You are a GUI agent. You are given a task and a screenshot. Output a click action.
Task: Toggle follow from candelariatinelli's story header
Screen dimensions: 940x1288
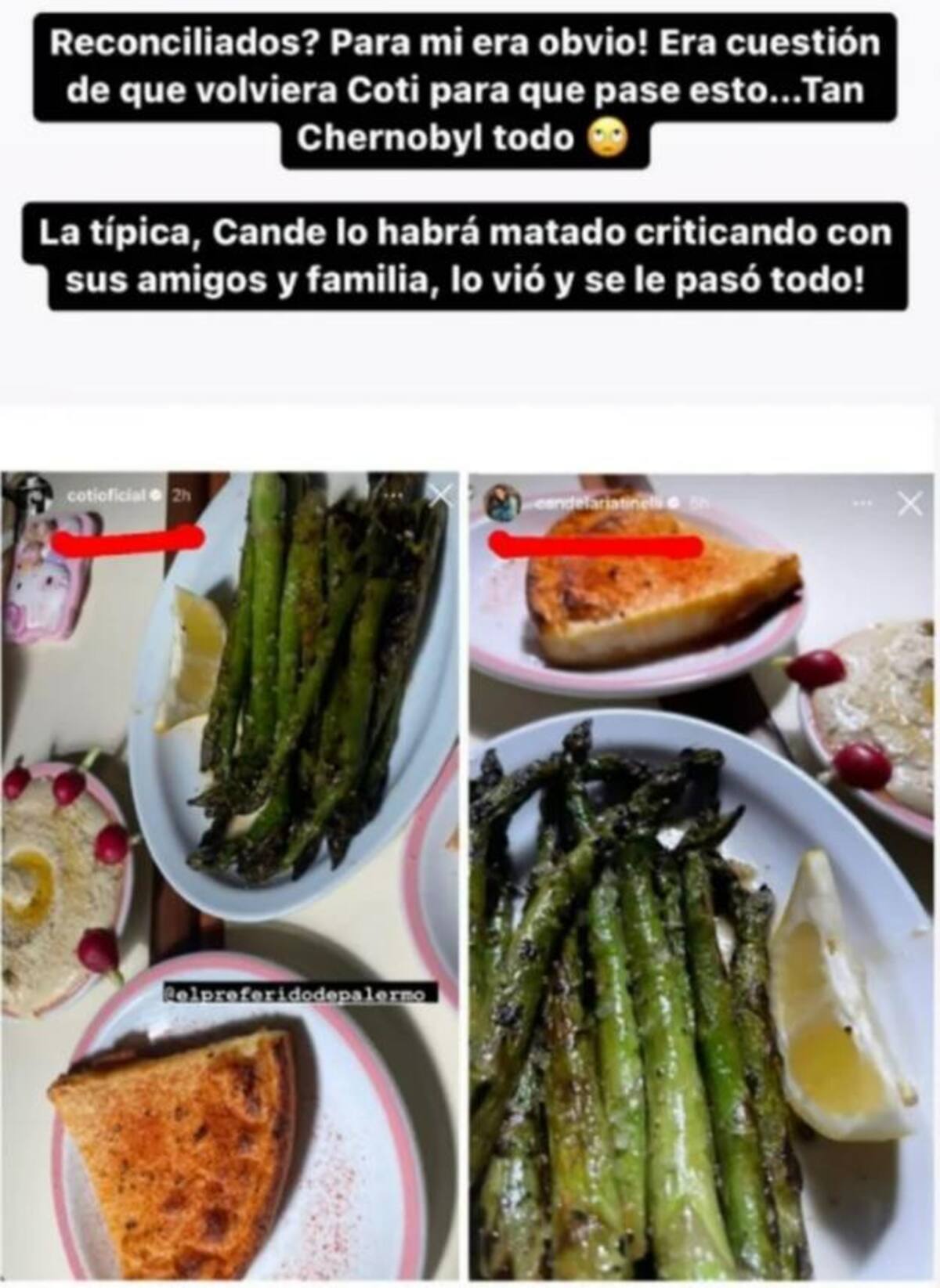599,502
